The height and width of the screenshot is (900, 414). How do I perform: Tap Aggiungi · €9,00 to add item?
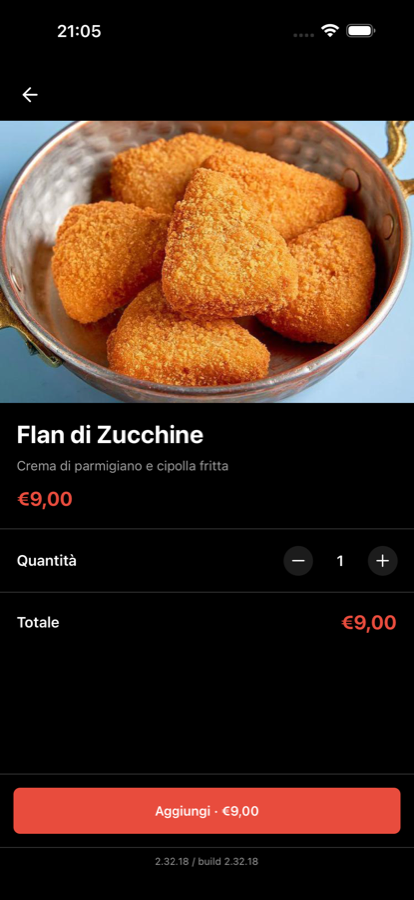coord(207,810)
